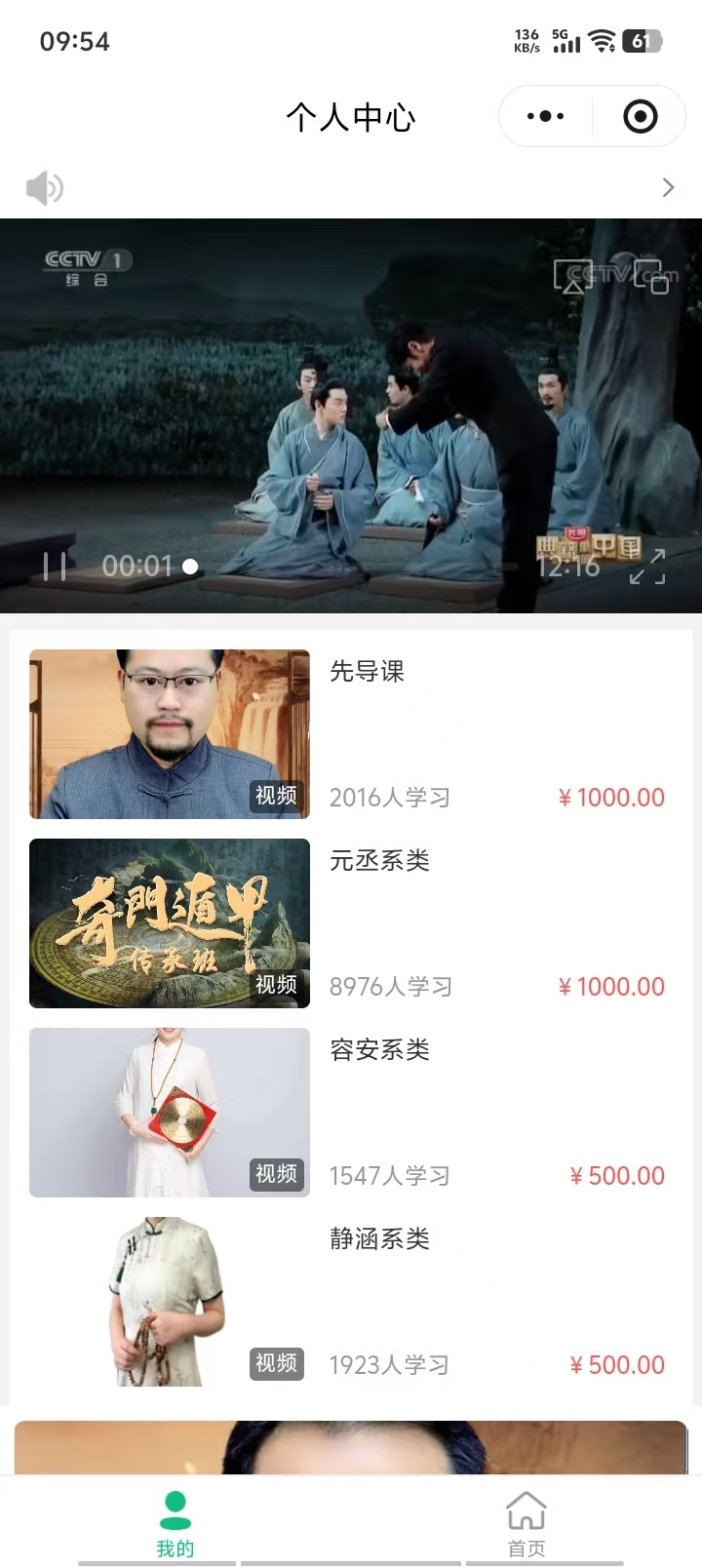Cast the video to a screen

(x=573, y=276)
